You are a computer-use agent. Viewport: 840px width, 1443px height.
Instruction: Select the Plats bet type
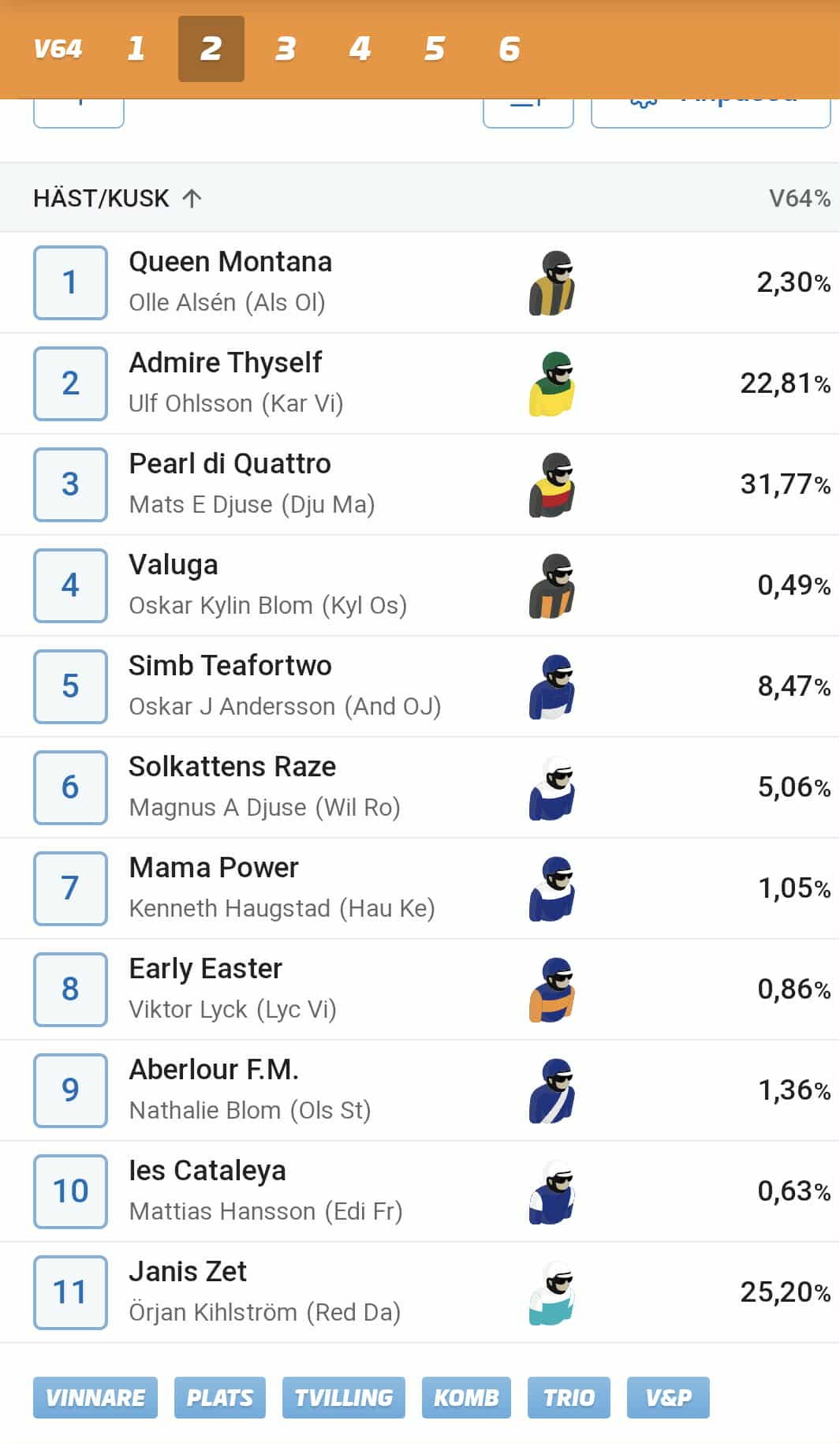click(220, 1397)
